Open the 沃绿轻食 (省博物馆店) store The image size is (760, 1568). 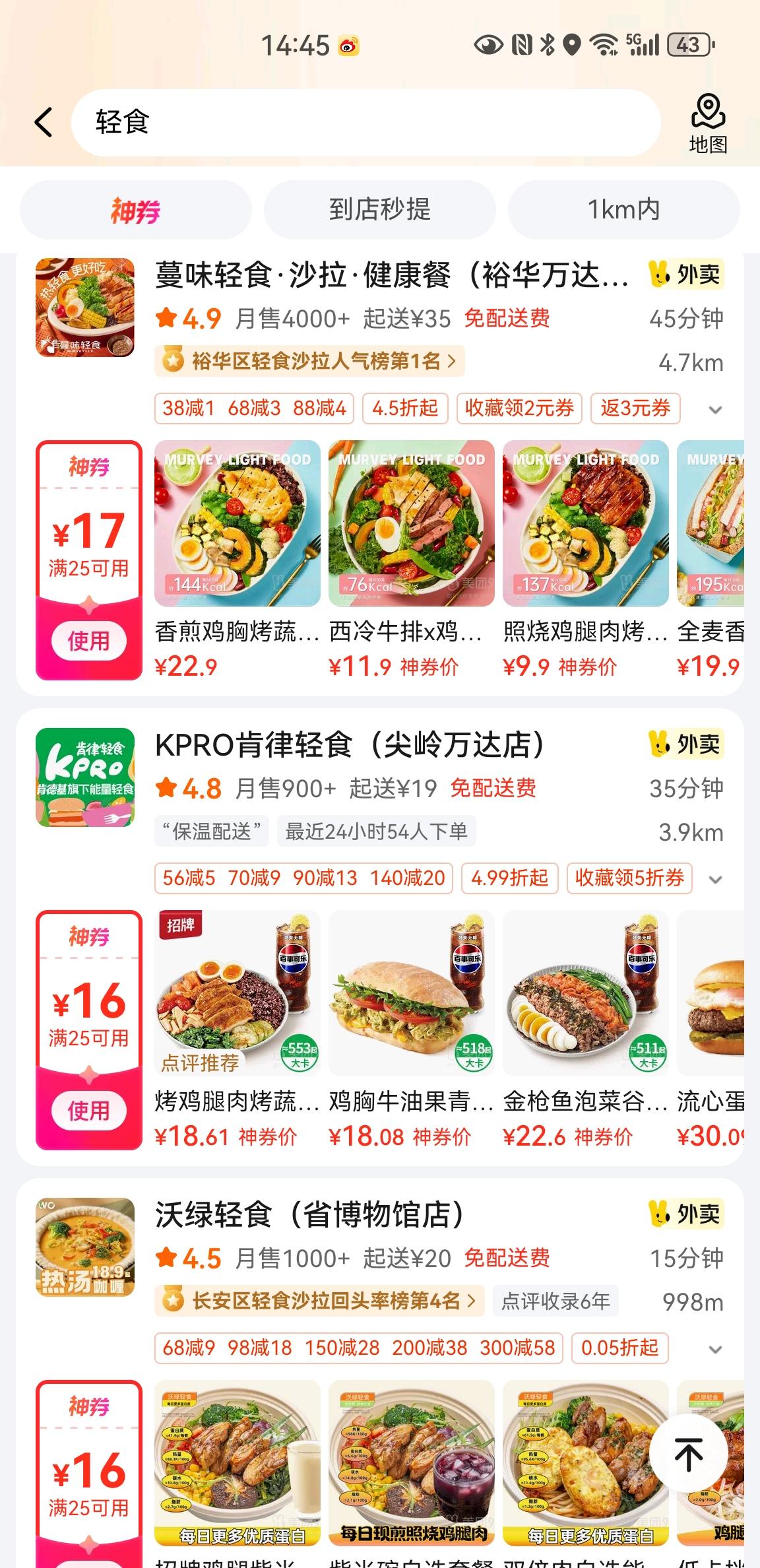point(310,1215)
